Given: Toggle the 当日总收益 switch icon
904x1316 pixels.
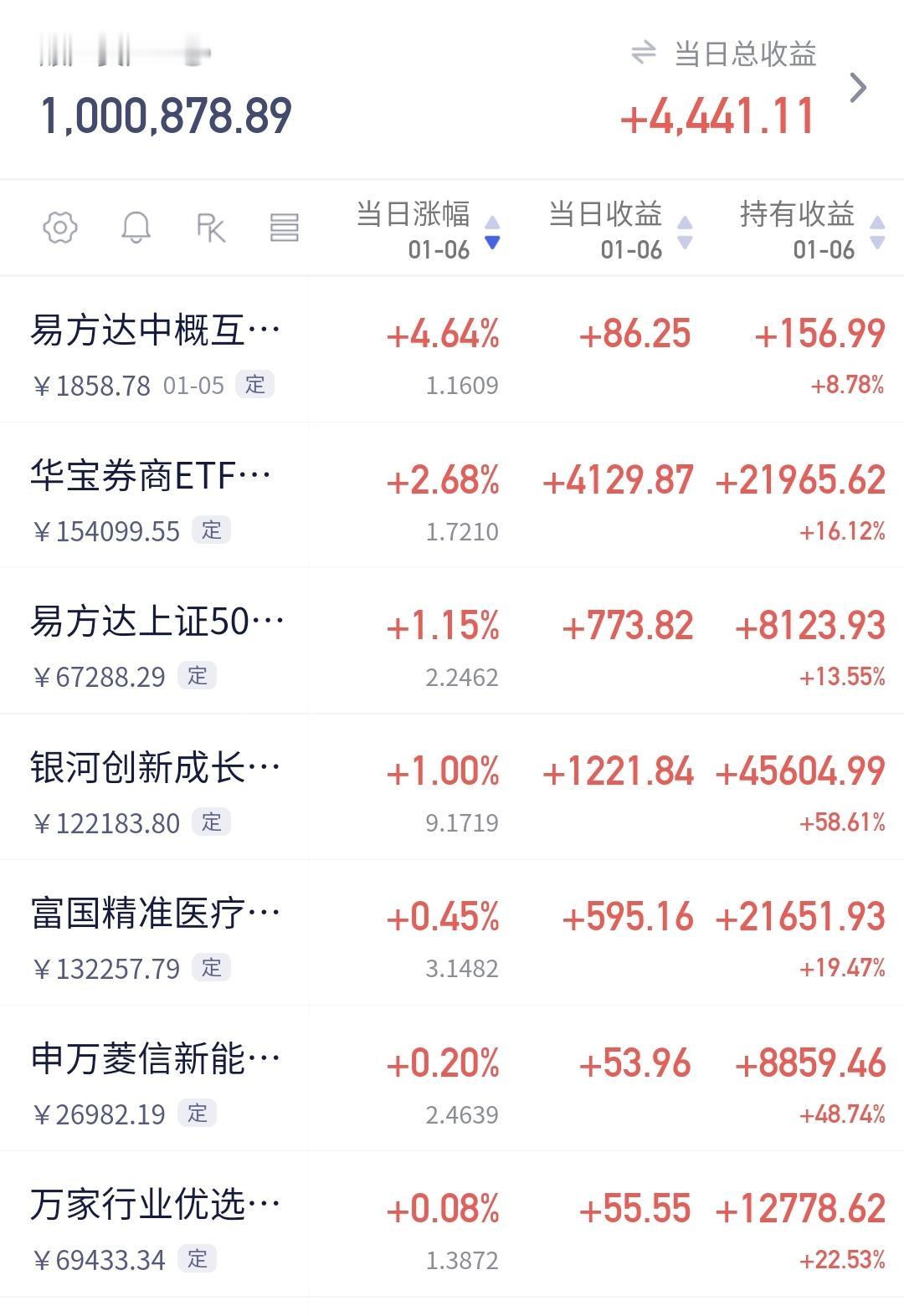Looking at the screenshot, I should click(x=643, y=54).
